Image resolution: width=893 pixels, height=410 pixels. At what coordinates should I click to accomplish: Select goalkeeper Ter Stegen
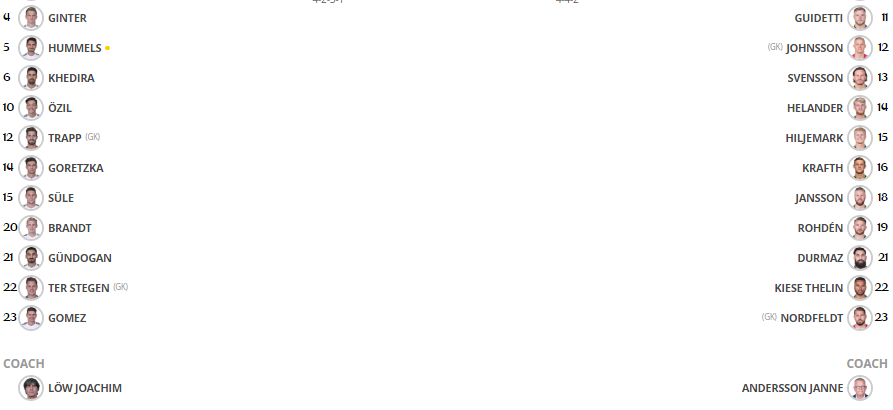tap(78, 288)
